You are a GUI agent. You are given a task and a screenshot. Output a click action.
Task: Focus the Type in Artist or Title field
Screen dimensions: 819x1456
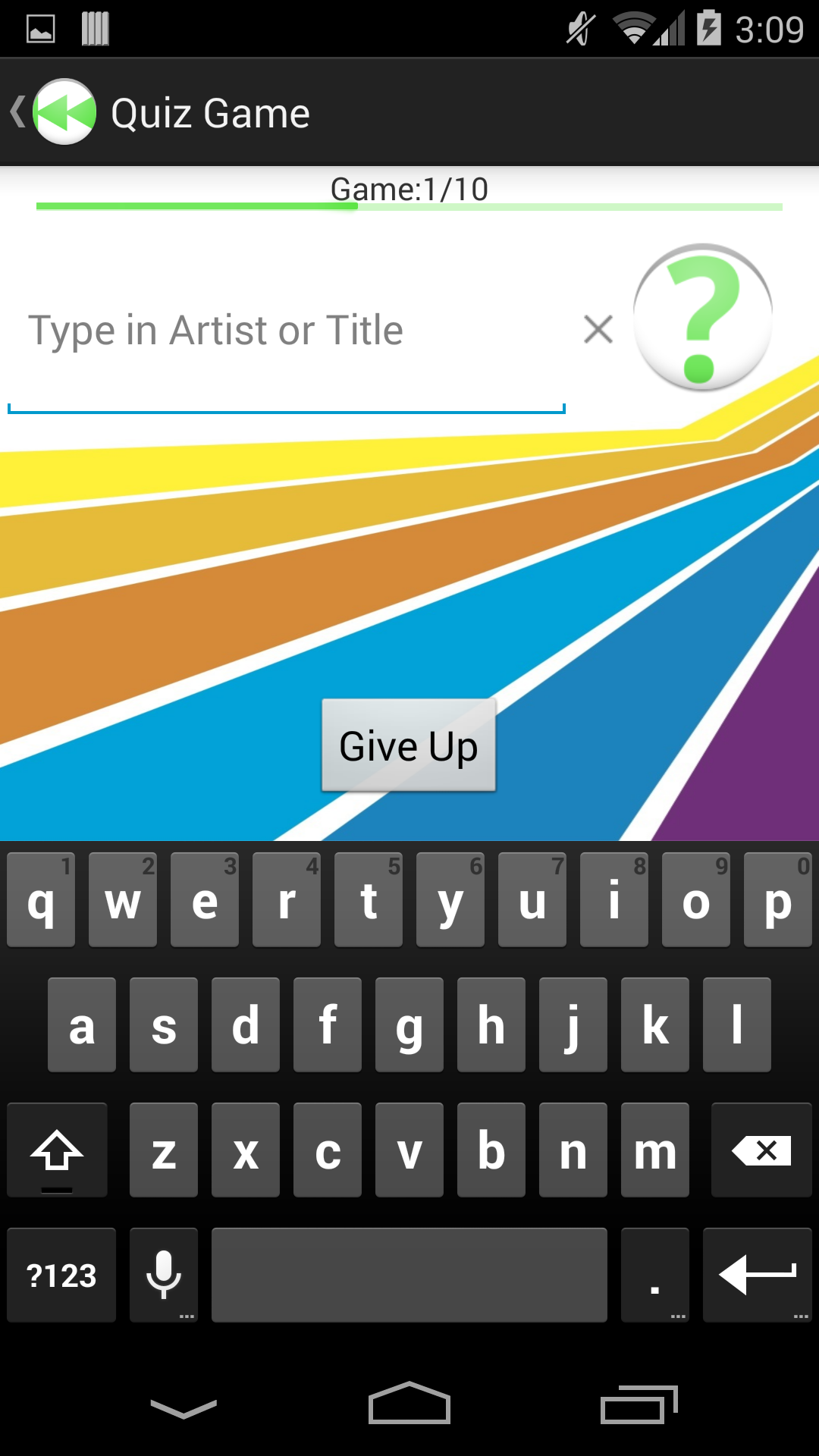point(287,332)
